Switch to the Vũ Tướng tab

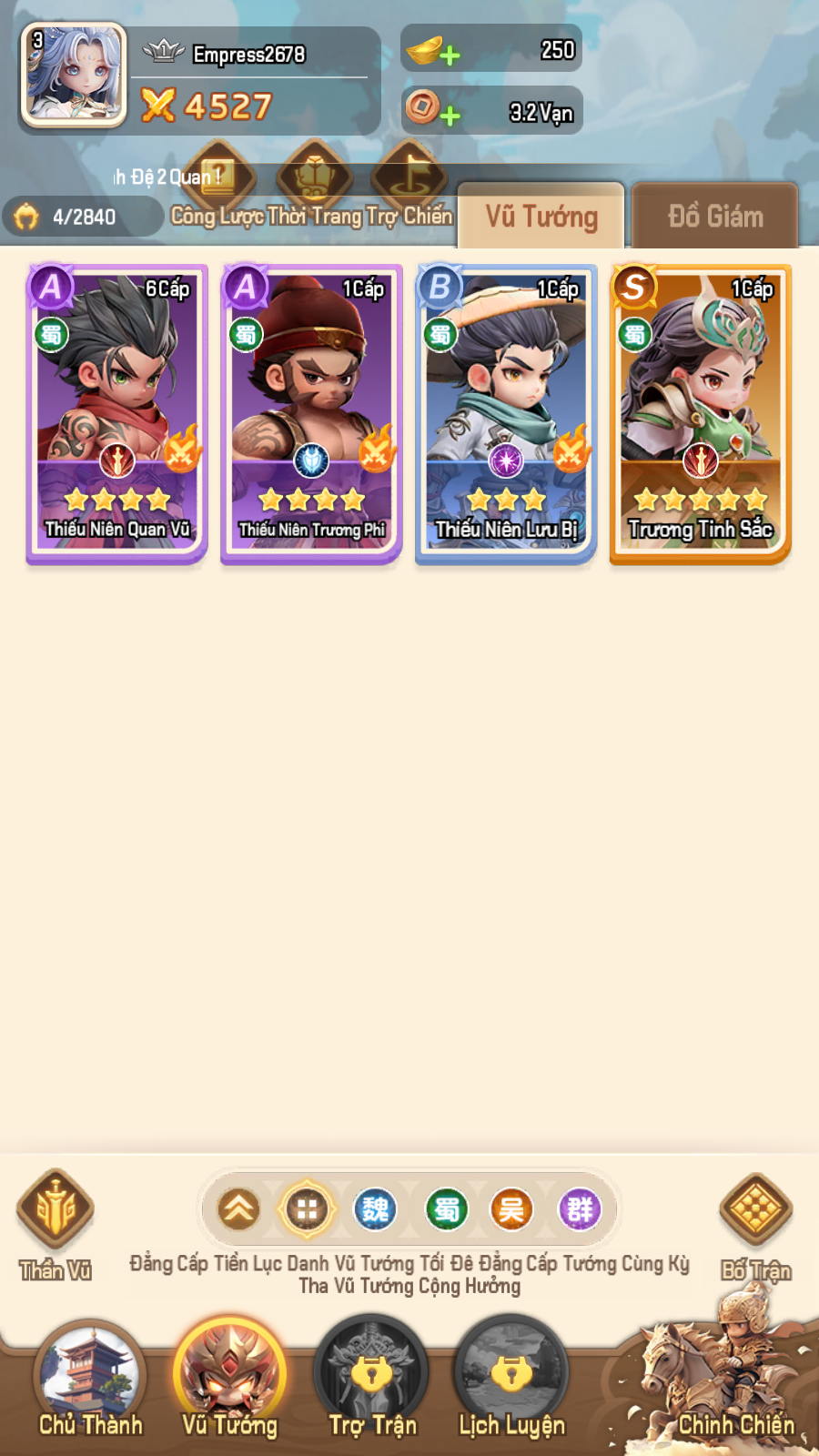(541, 217)
